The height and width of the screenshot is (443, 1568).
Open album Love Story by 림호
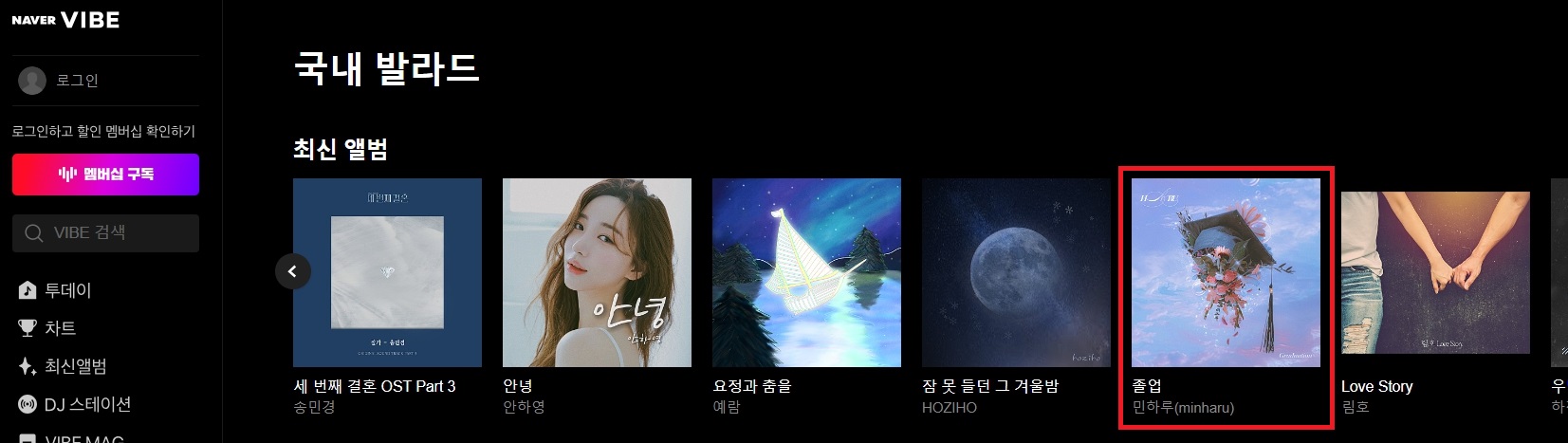(x=1434, y=272)
